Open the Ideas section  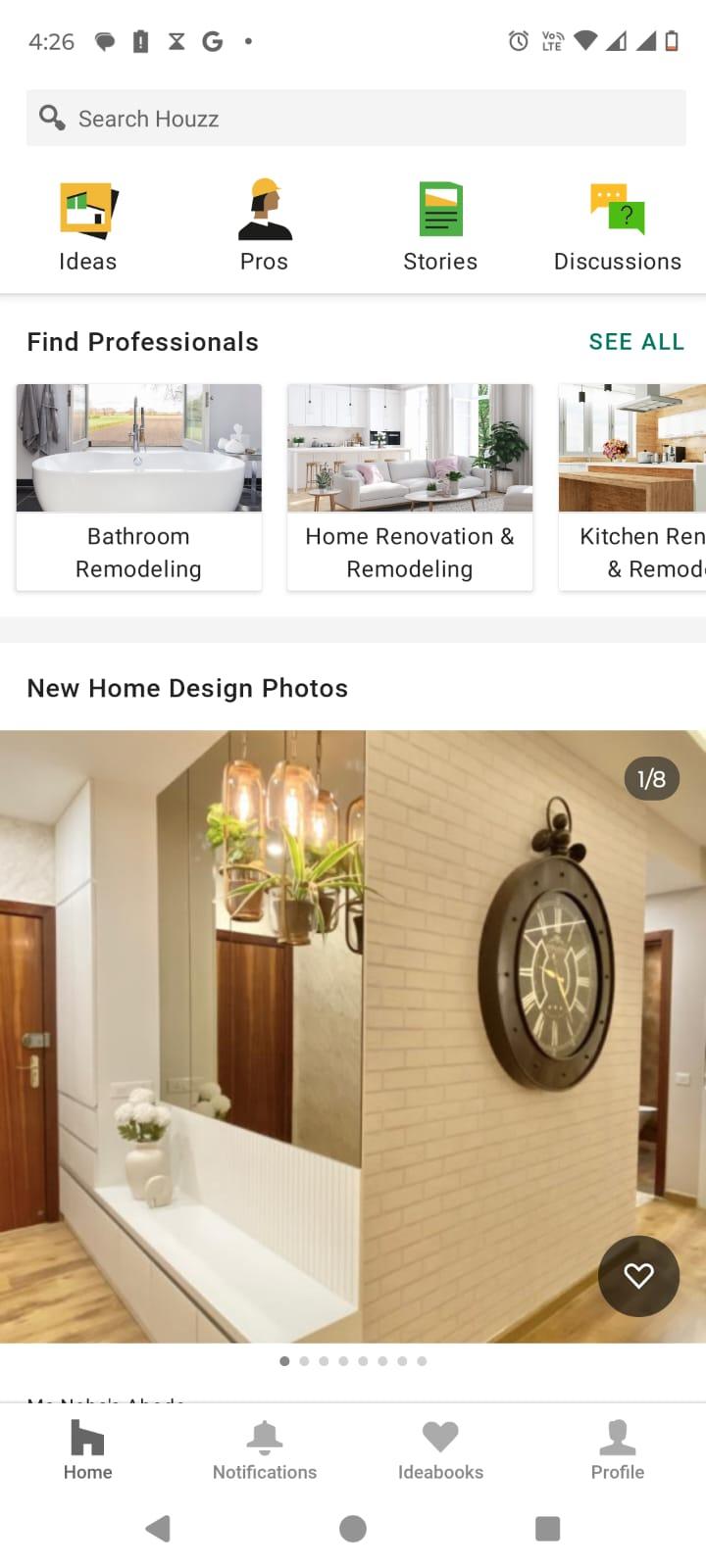click(88, 226)
